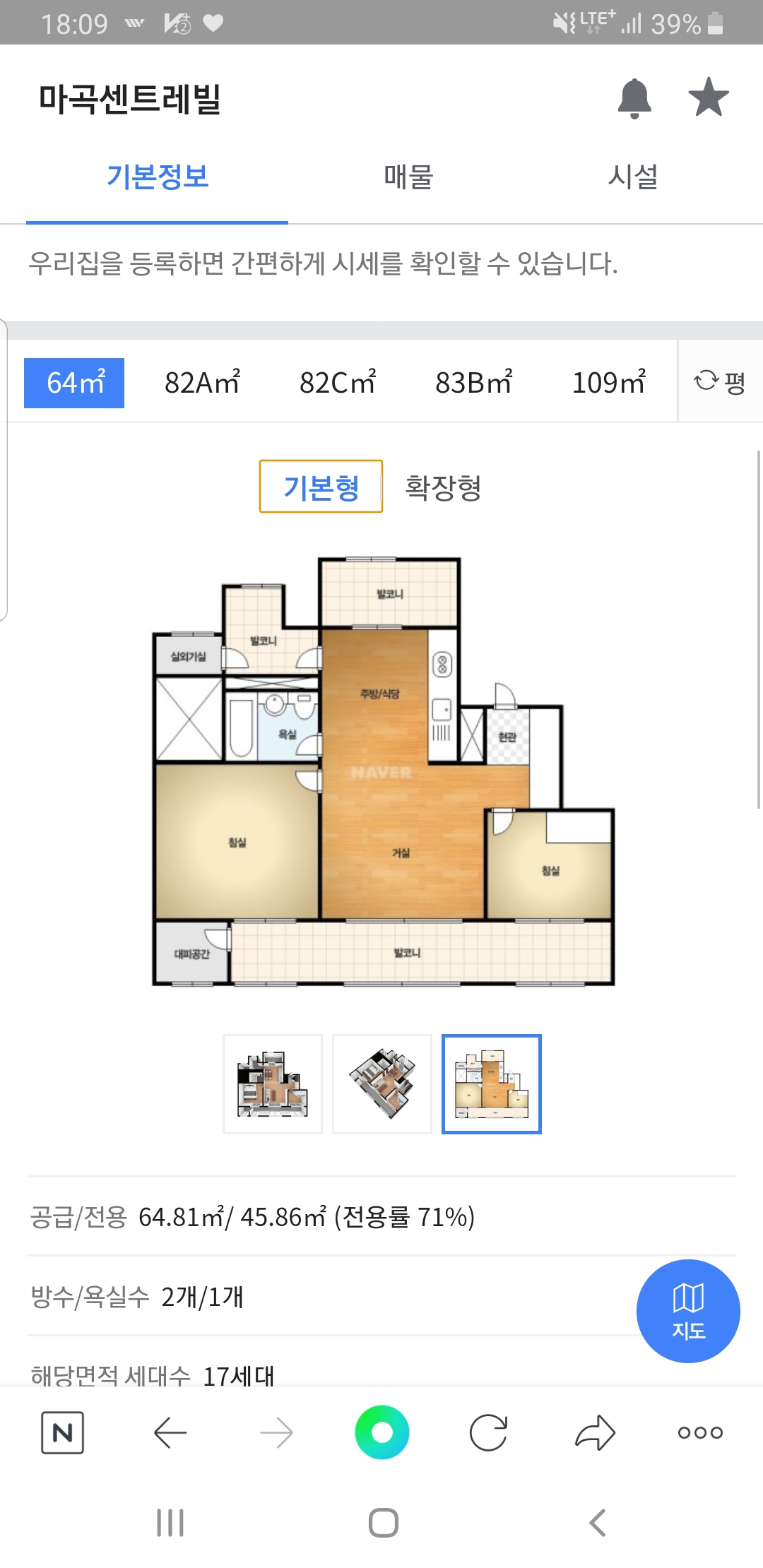The width and height of the screenshot is (763, 1568).
Task: Select the 82C㎡ size option
Action: pos(338,383)
